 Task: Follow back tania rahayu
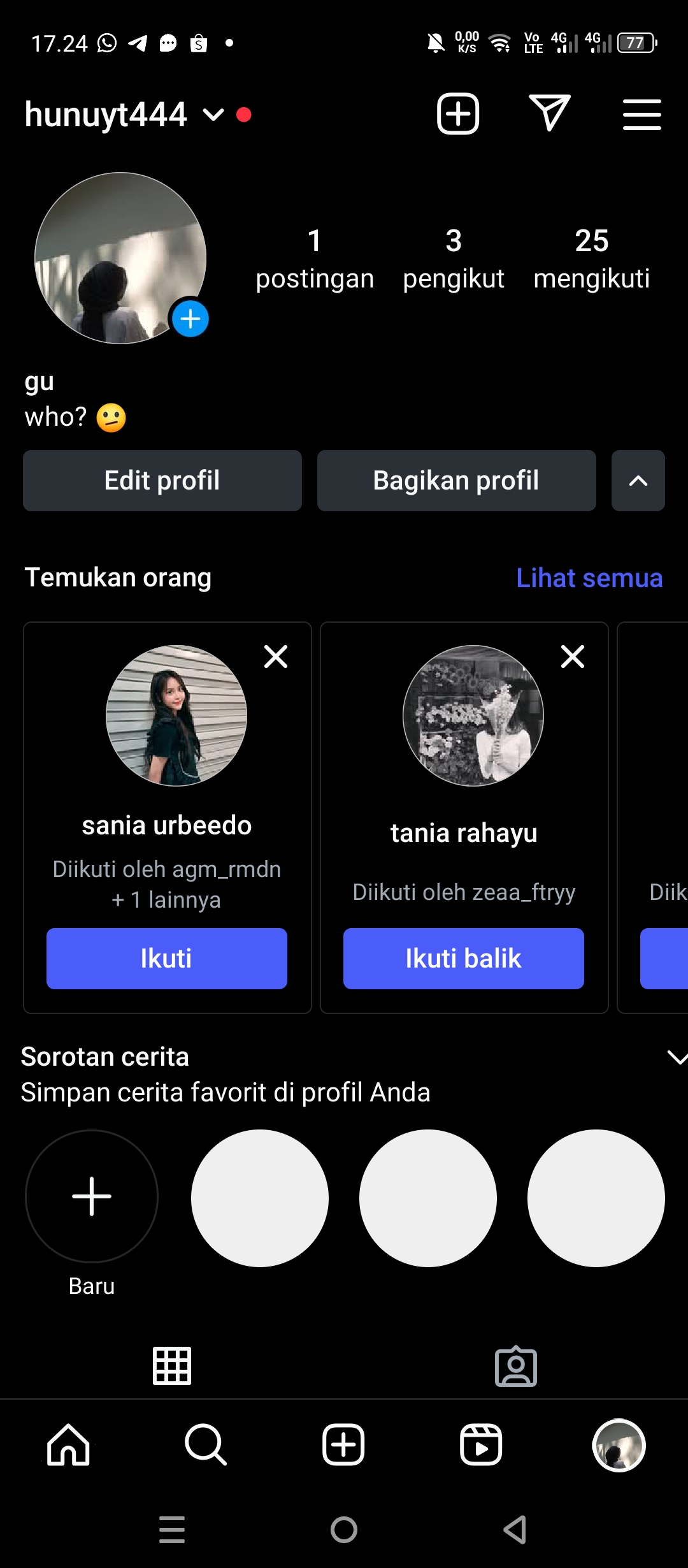click(x=463, y=959)
